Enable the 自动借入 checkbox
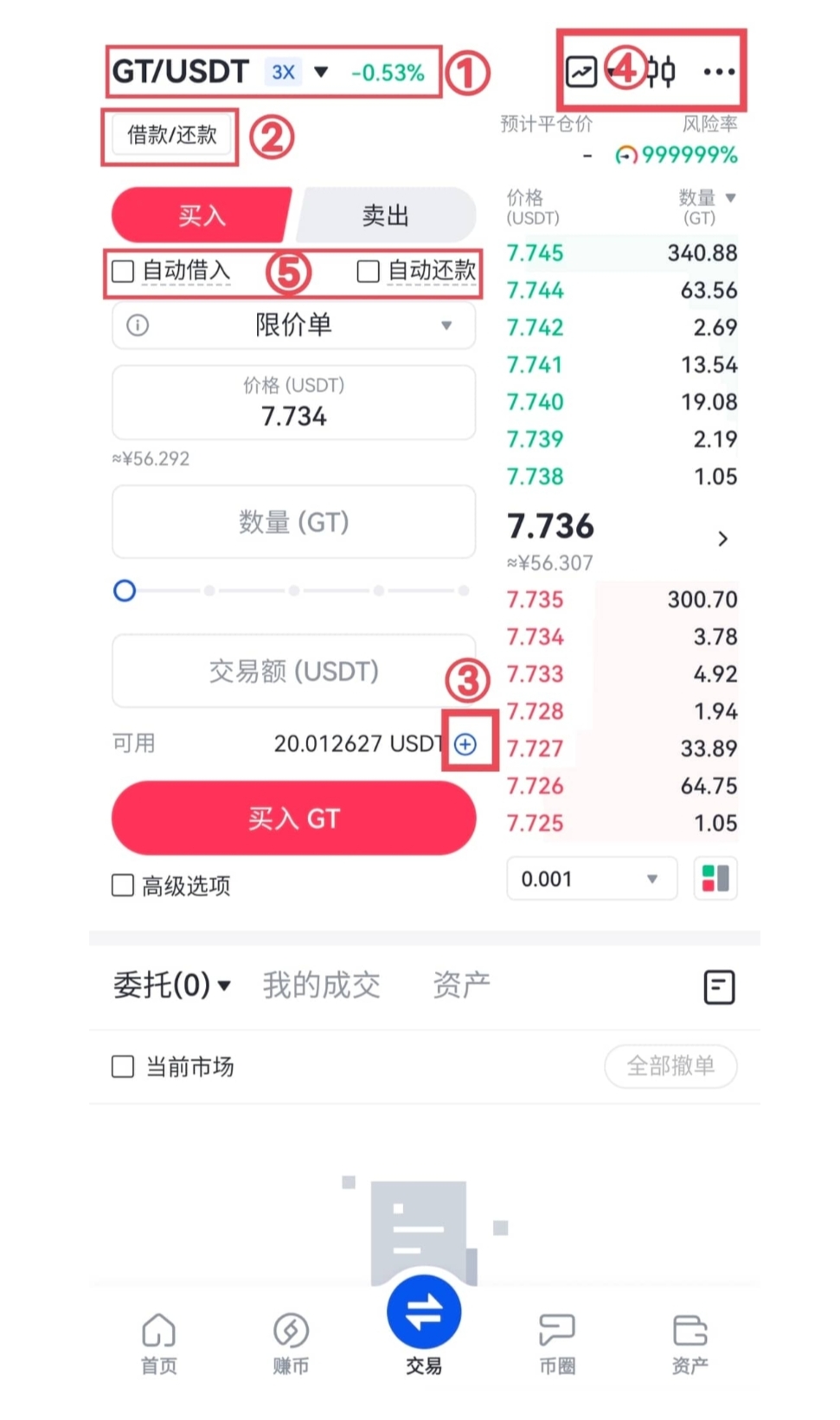The height and width of the screenshot is (1420, 840). click(122, 271)
